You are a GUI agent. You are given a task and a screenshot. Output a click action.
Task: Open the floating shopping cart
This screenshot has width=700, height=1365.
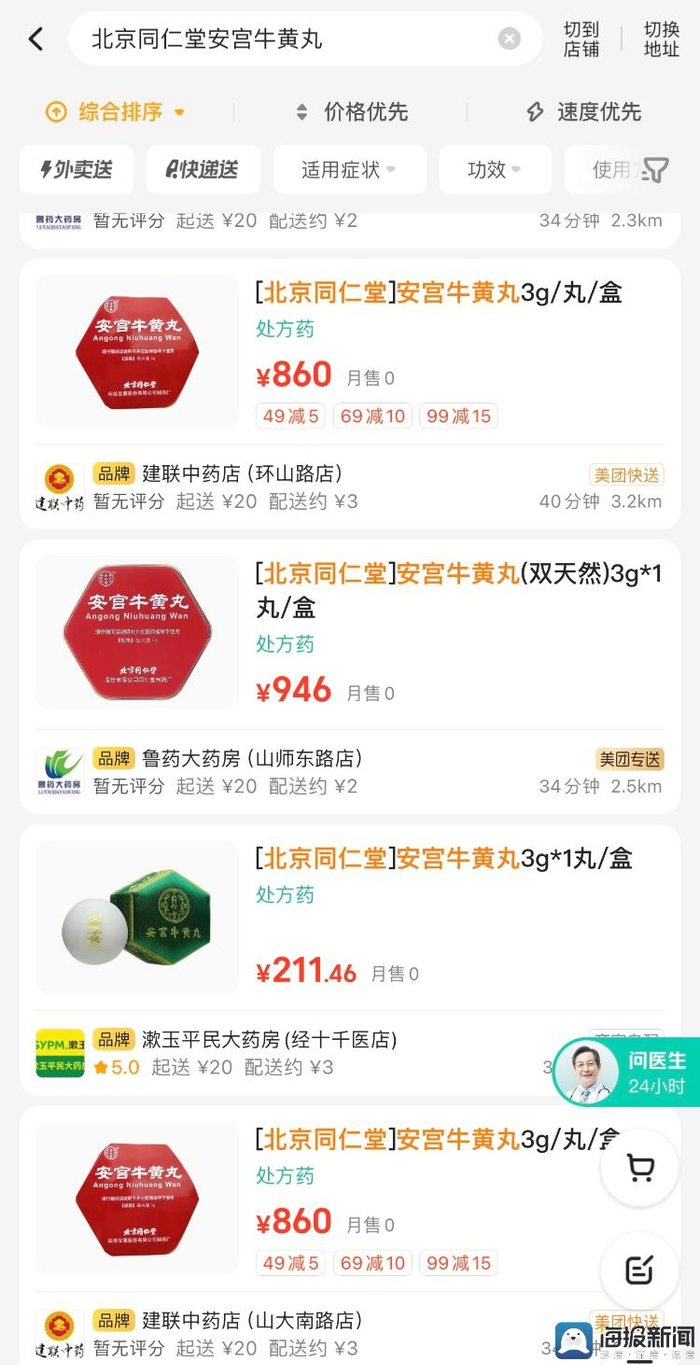pyautogui.click(x=639, y=1168)
